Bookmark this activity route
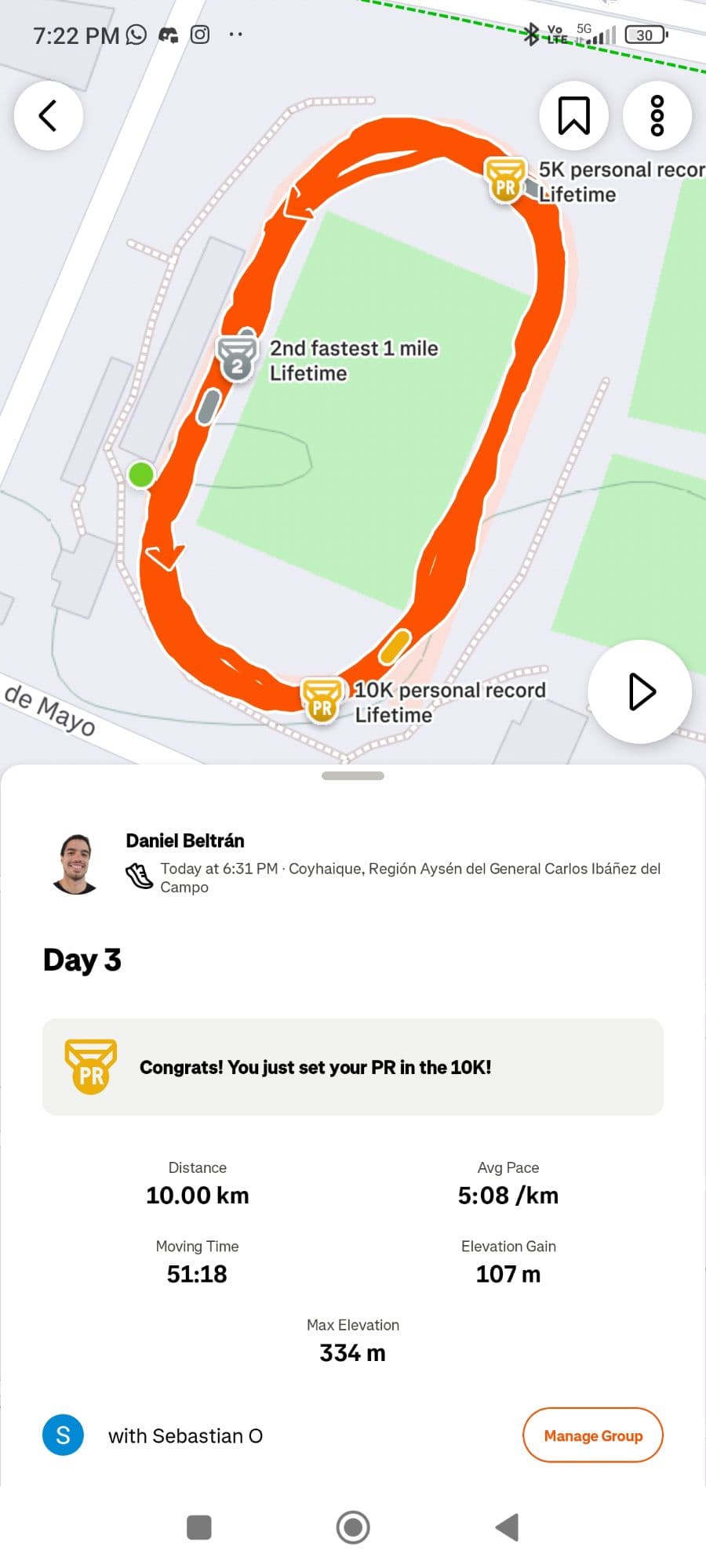This screenshot has height=1568, width=706. [x=573, y=116]
